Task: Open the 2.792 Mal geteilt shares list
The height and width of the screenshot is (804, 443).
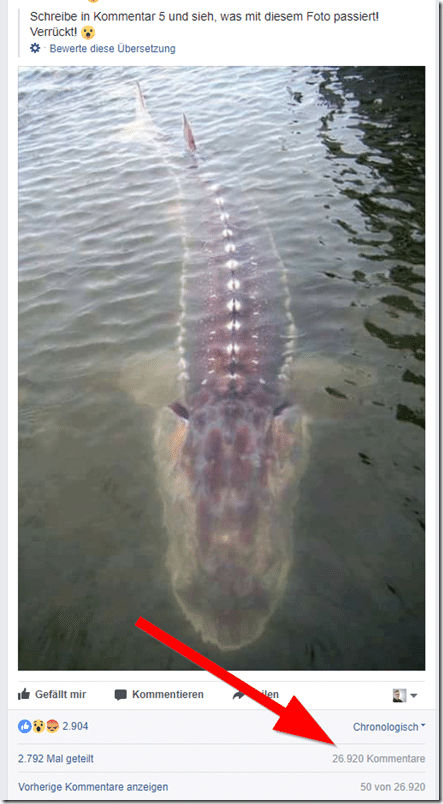Action: 56,758
